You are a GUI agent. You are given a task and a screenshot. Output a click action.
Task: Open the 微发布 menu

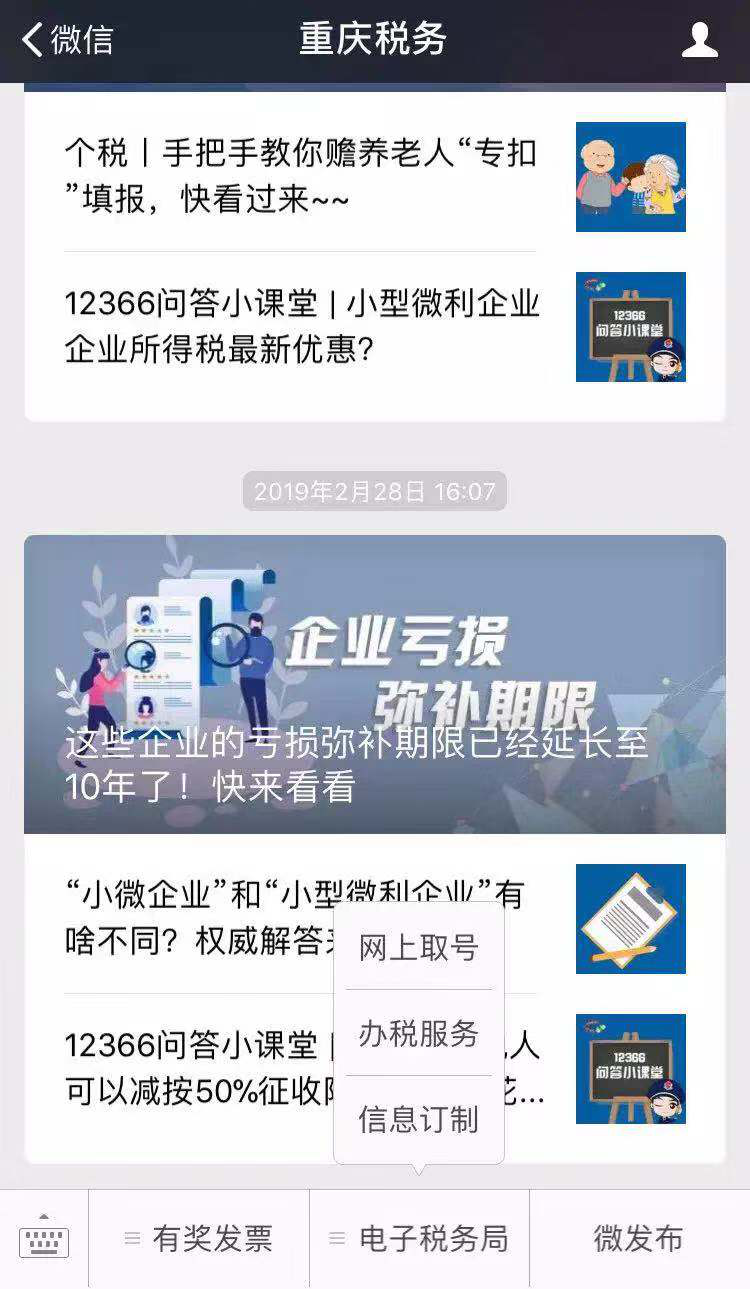coord(638,1238)
